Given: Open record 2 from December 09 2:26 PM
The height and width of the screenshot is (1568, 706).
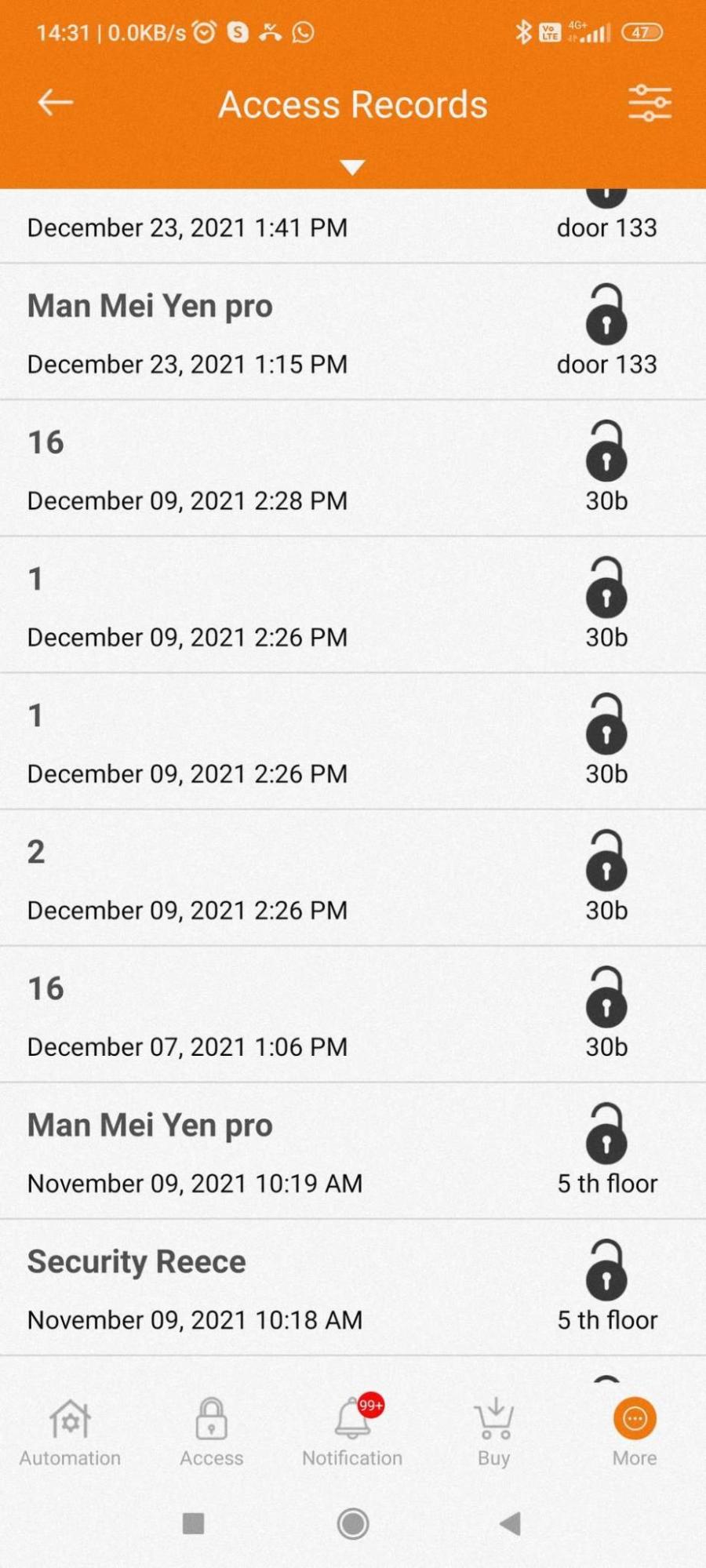Looking at the screenshot, I should pyautogui.click(x=353, y=878).
